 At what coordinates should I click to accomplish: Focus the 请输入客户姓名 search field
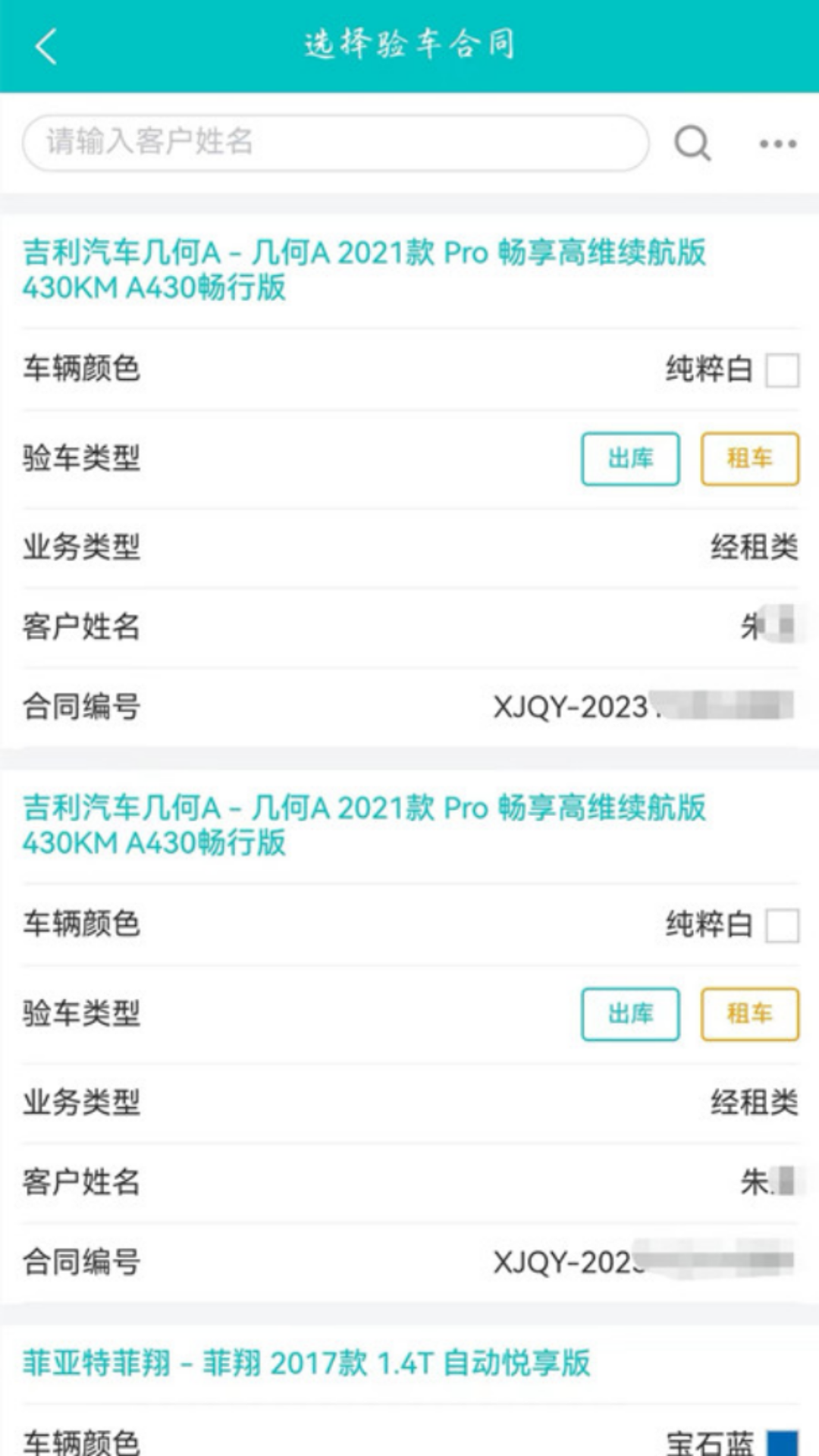[335, 143]
